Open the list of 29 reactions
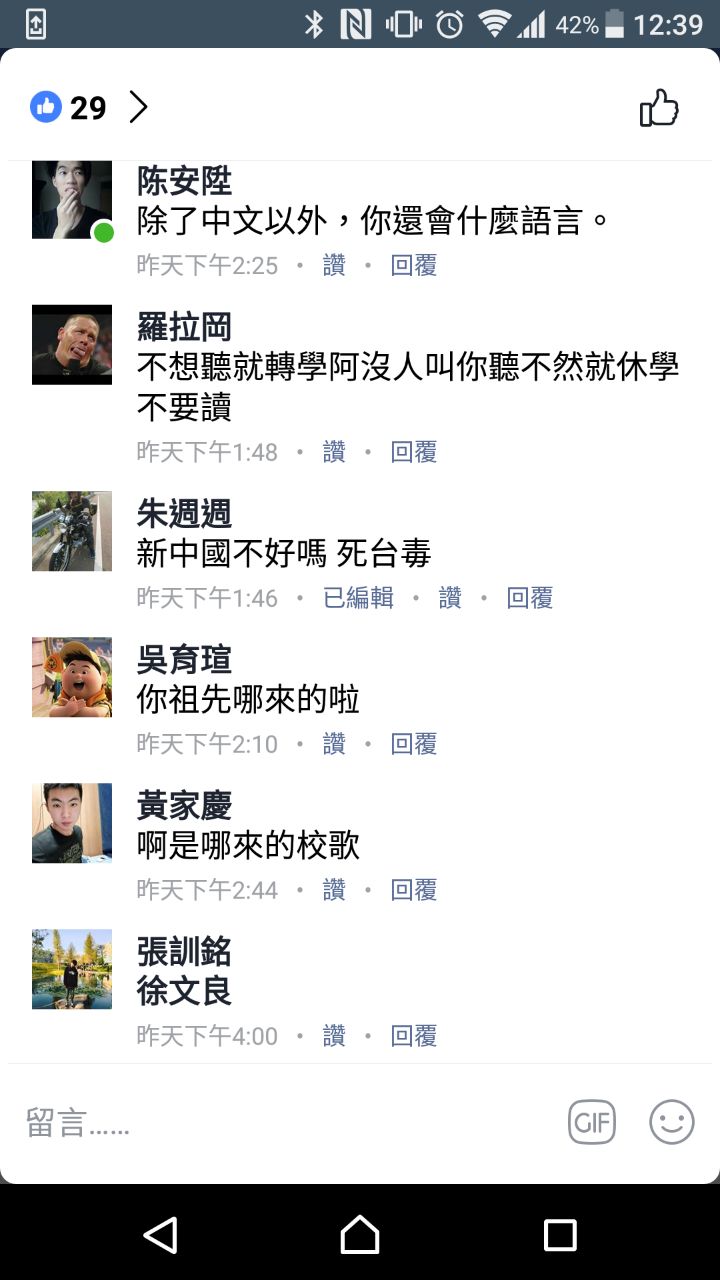720x1280 pixels. coord(90,107)
